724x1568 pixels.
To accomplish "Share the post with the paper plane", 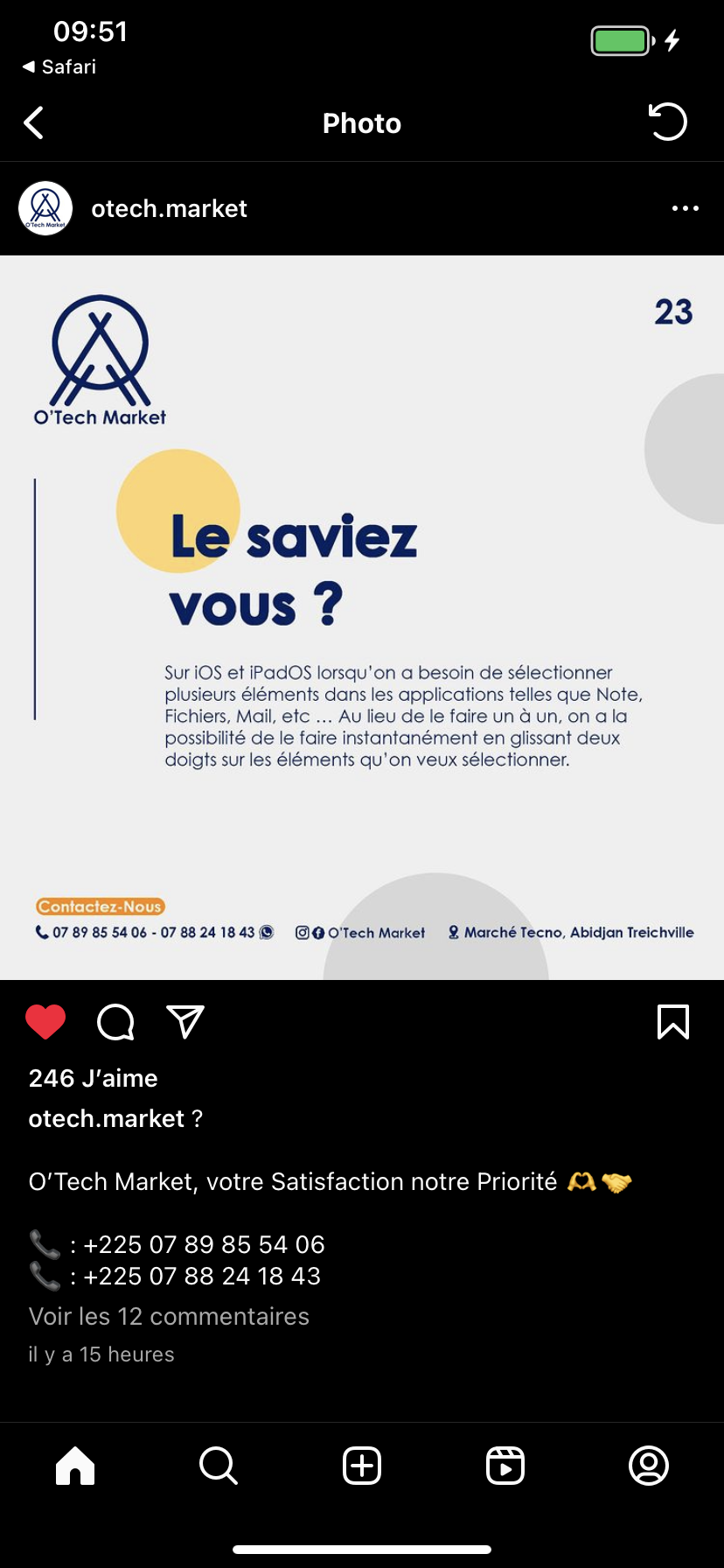I will point(185,1022).
